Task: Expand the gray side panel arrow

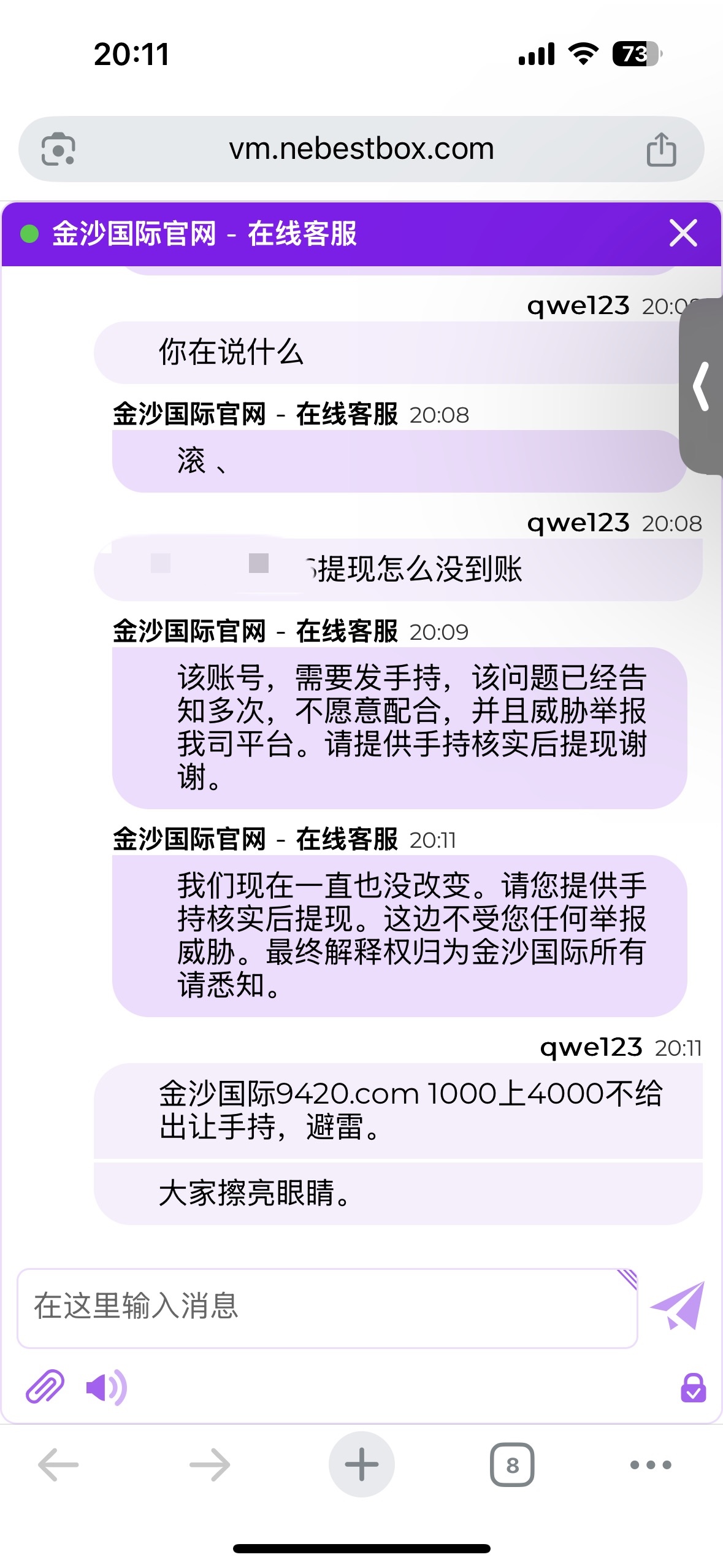Action: point(702,386)
